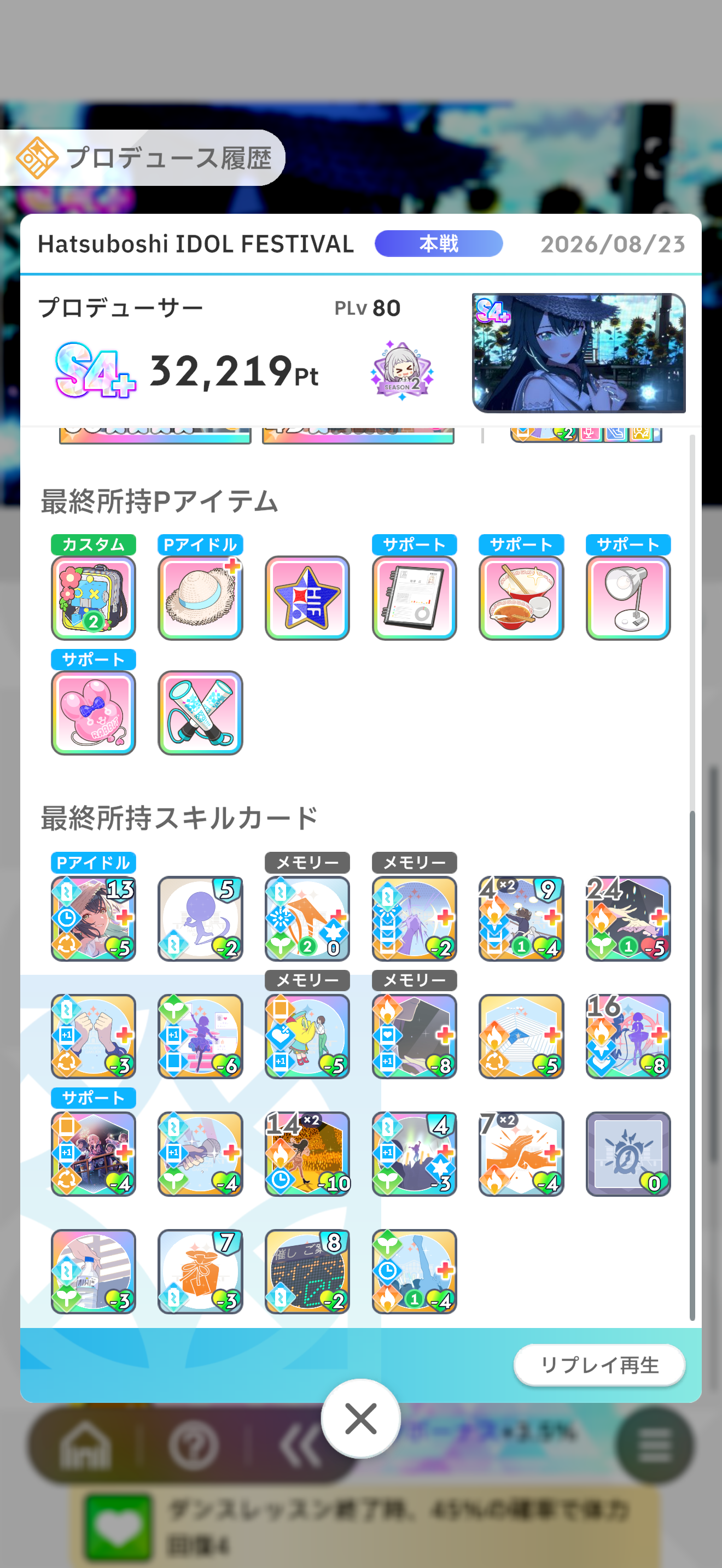The image size is (722, 1568).
Task: Open the notebook support item
Action: coord(415,598)
